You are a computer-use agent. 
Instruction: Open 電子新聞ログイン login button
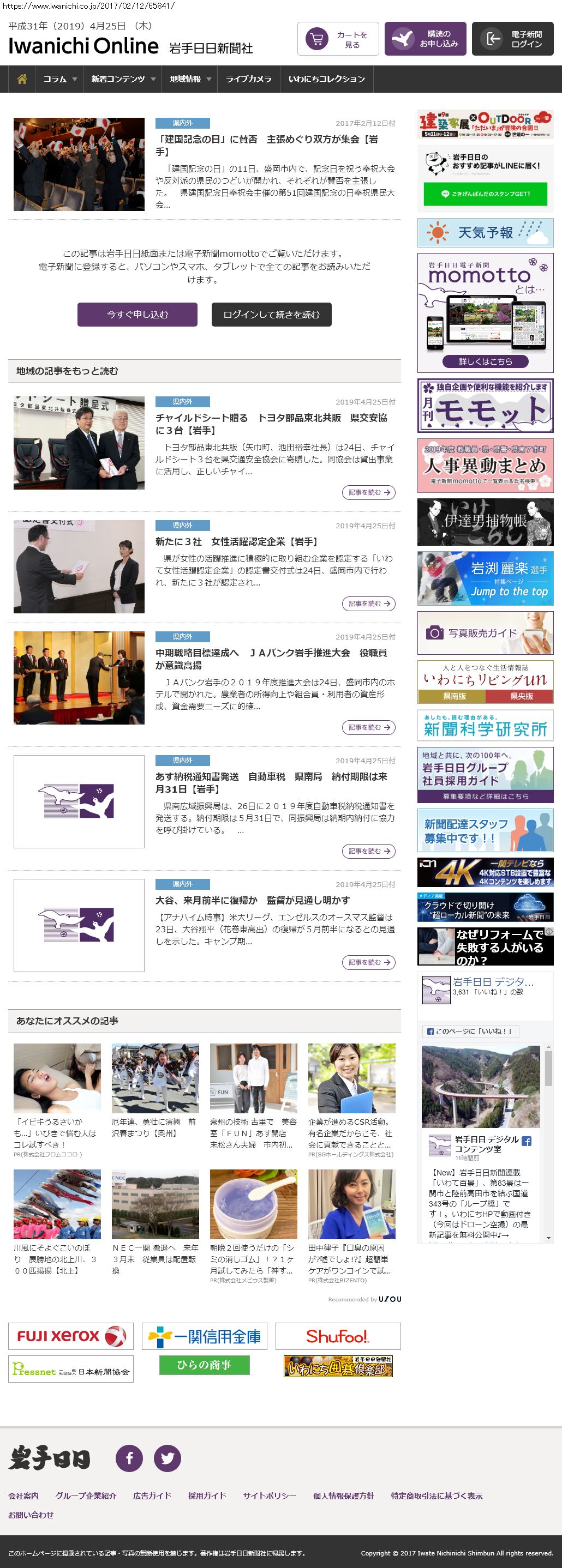(x=512, y=39)
